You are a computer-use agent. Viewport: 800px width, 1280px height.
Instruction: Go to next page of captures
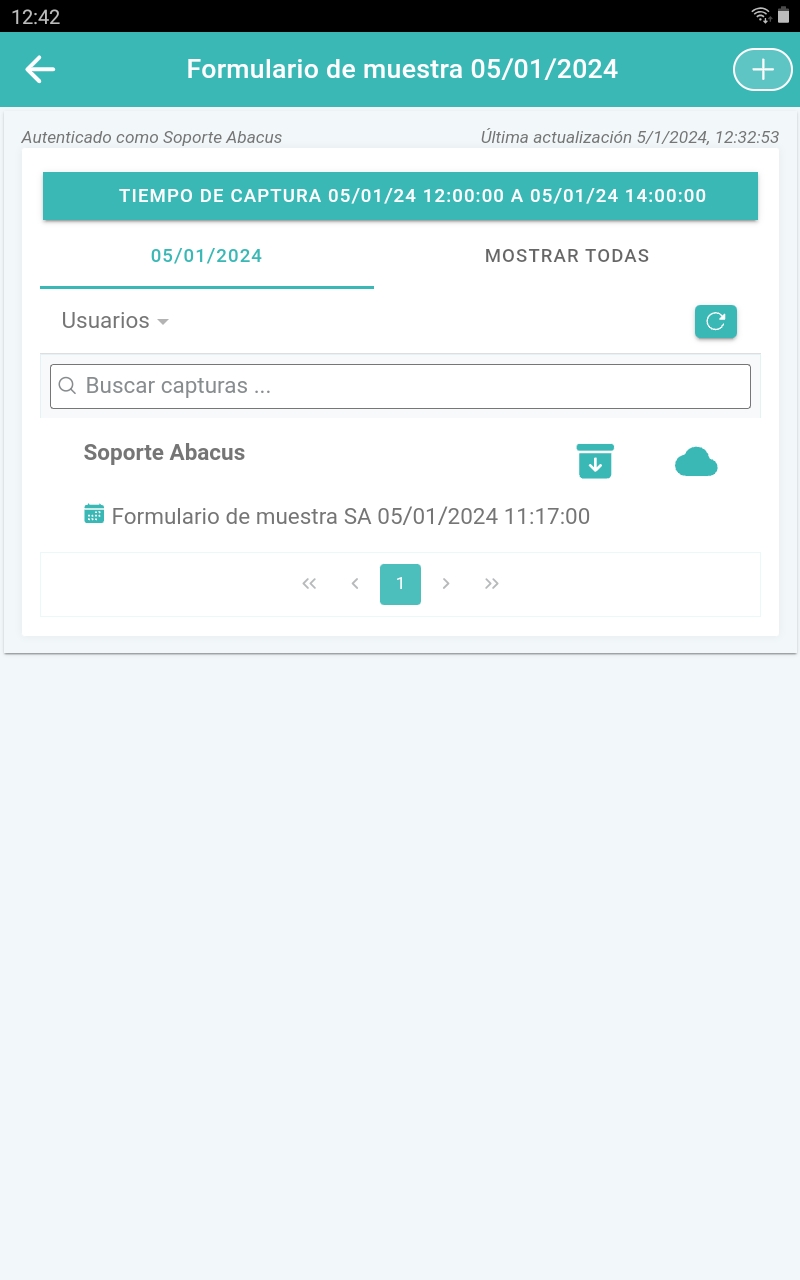pyautogui.click(x=446, y=584)
